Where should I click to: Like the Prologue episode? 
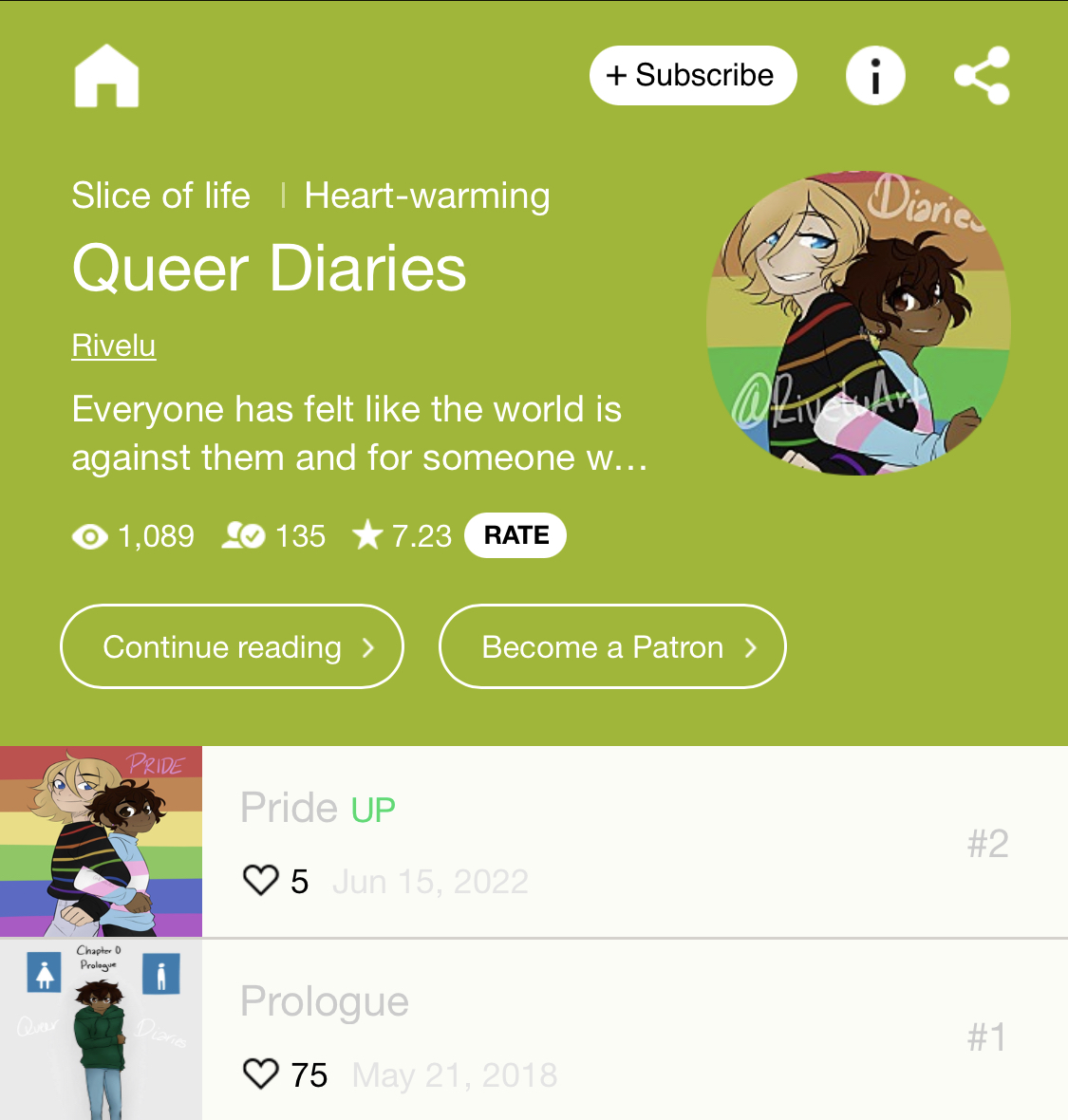261,1074
